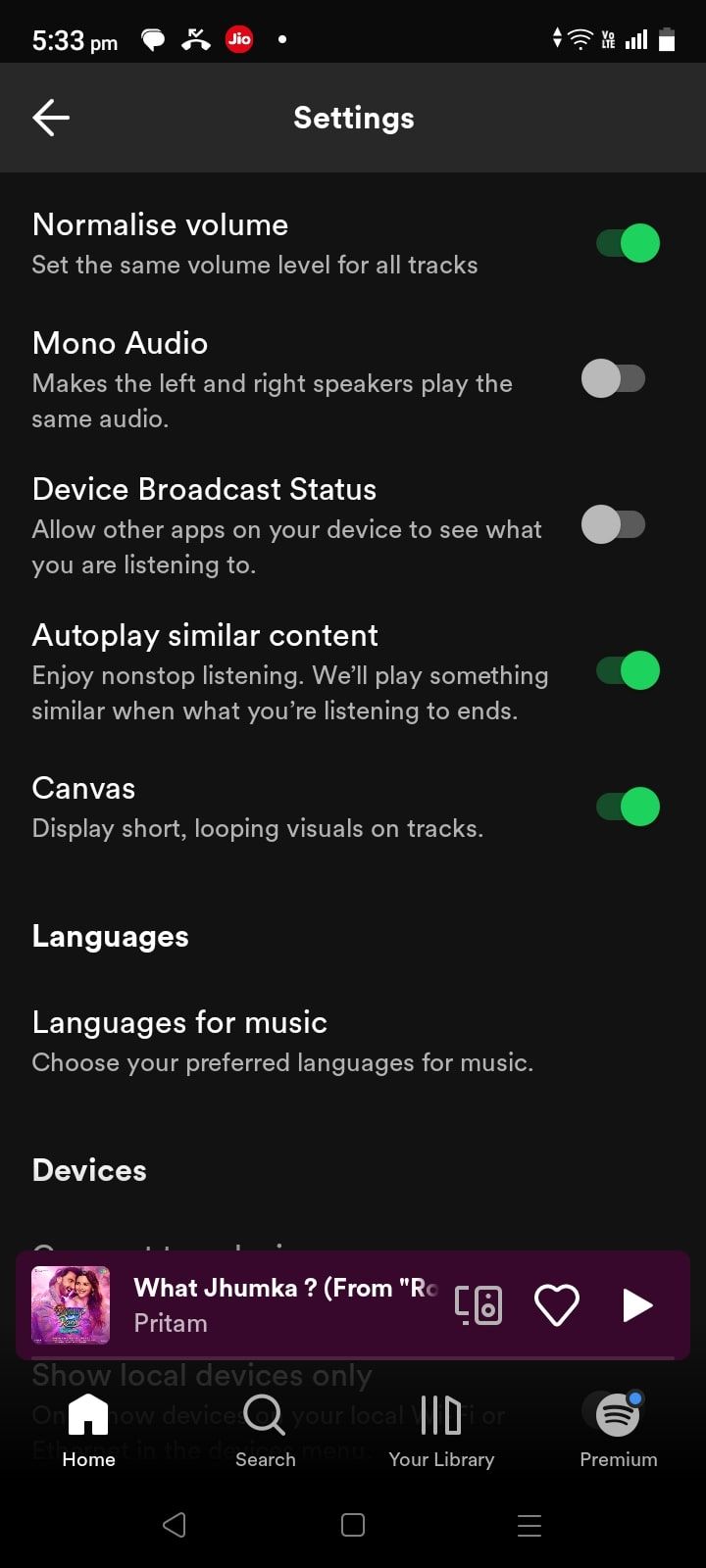Enable Mono Audio
Image resolution: width=706 pixels, height=1568 pixels.
[614, 379]
